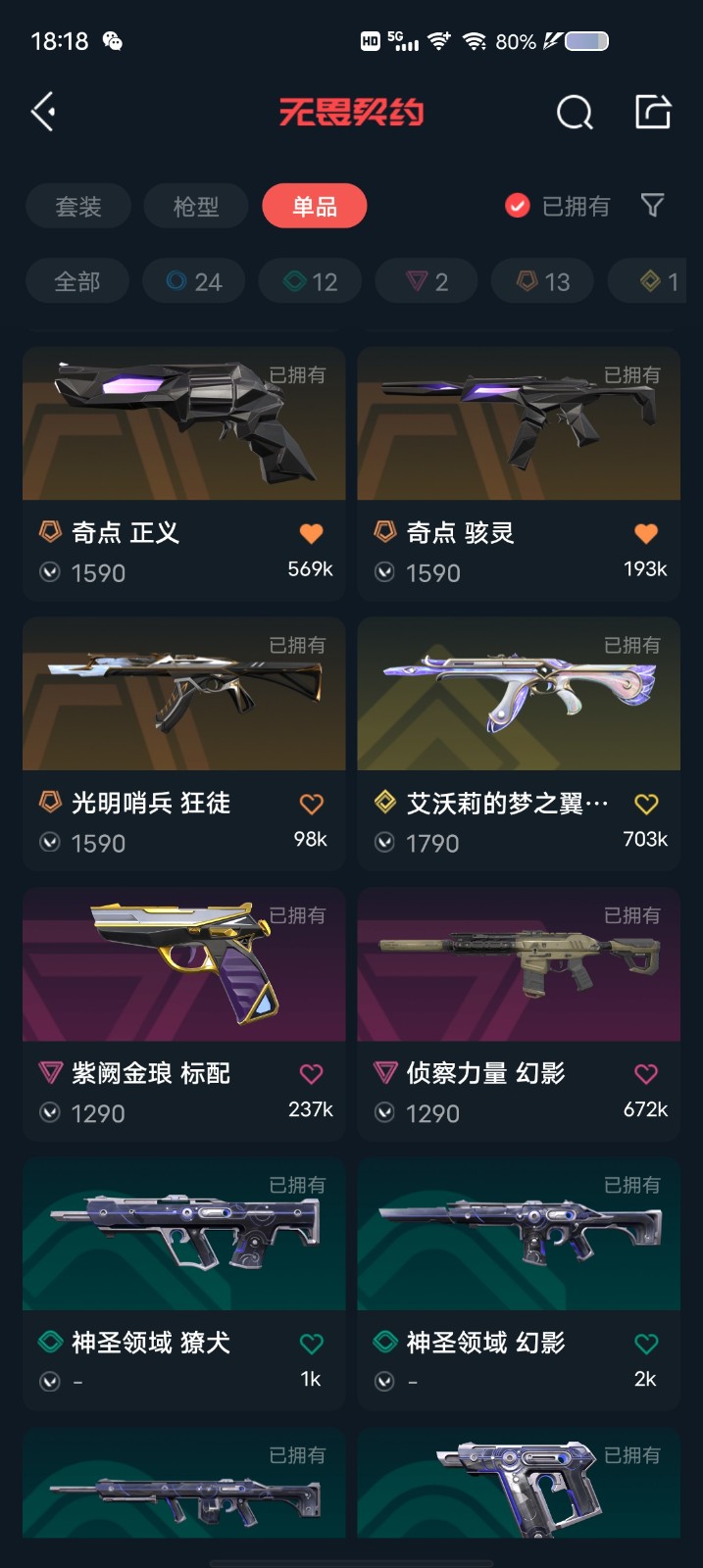This screenshot has height=1568, width=703.
Task: Filter by the purple tier chip showing 2
Action: [x=427, y=282]
